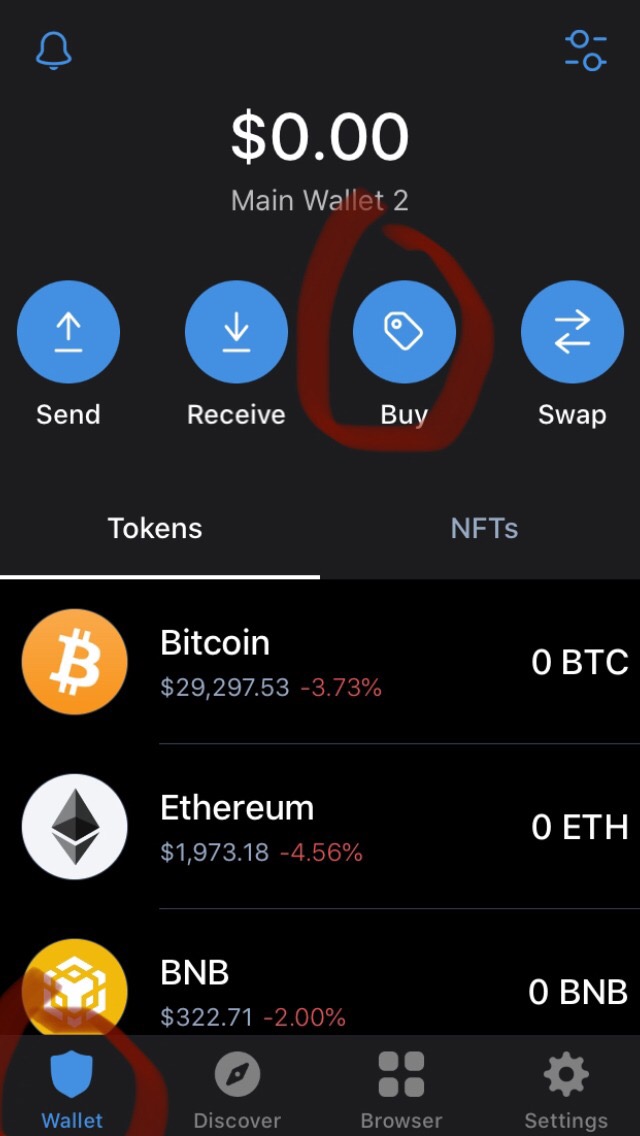The width and height of the screenshot is (640, 1136).
Task: Open the Settings tab
Action: click(x=566, y=1088)
